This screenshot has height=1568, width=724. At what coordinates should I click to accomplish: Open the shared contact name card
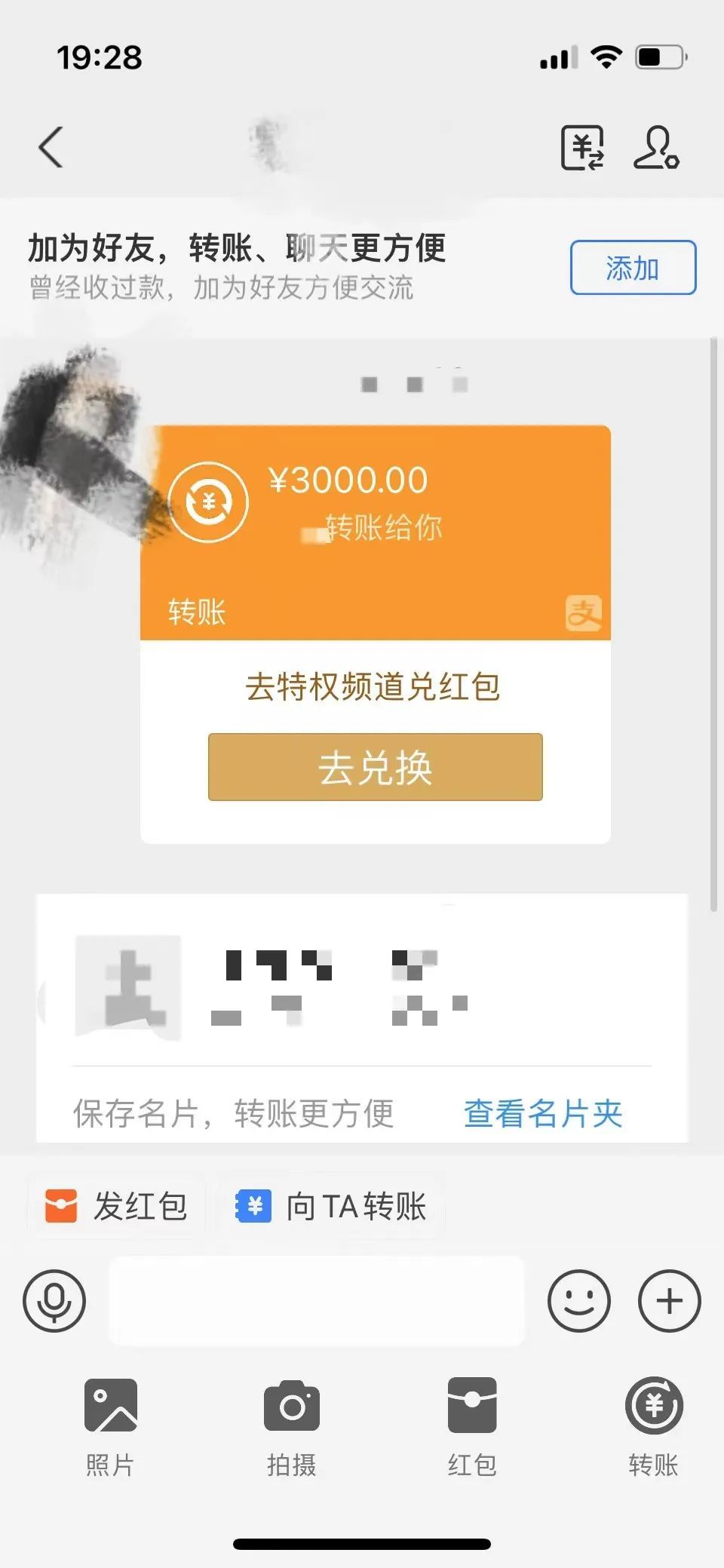tap(361, 987)
